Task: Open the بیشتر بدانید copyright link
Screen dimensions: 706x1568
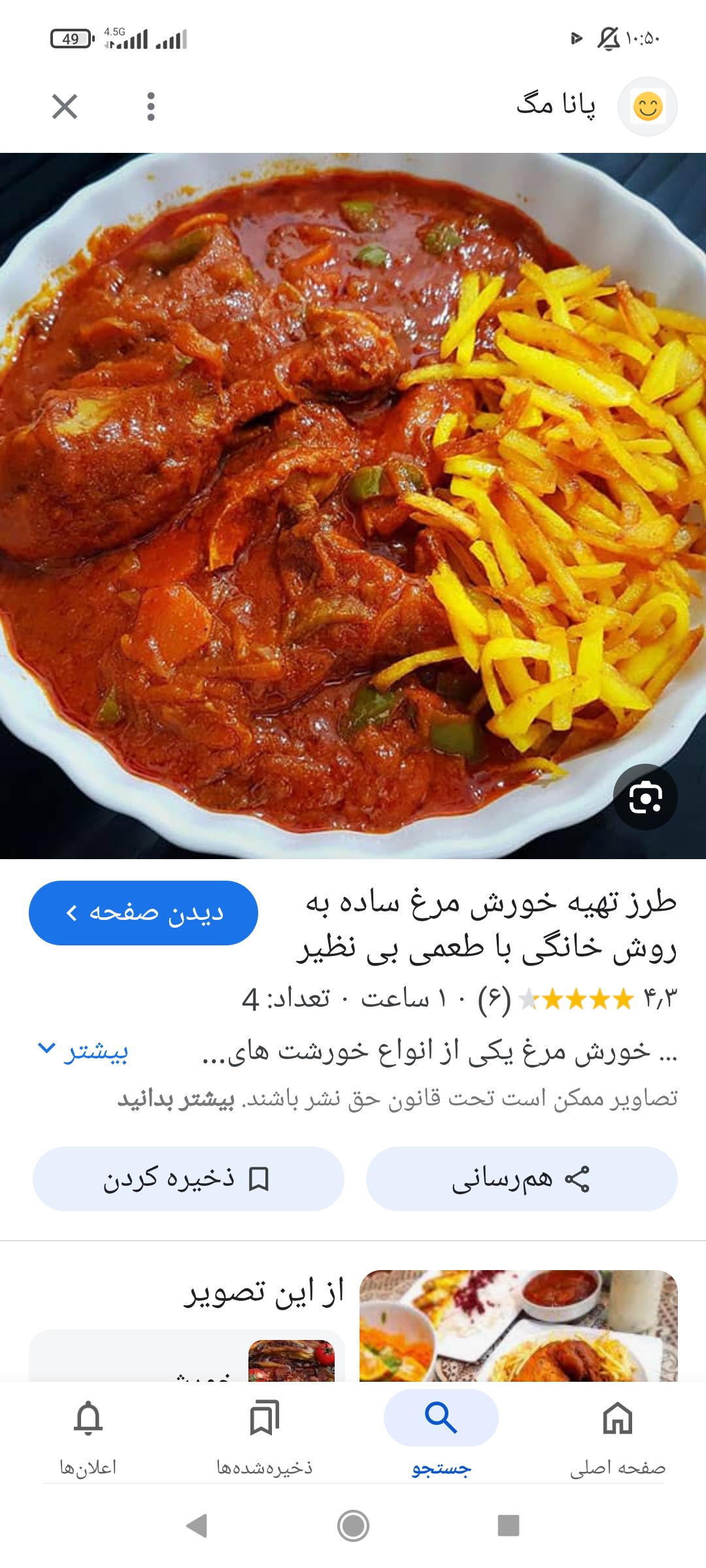Action: (176, 1099)
